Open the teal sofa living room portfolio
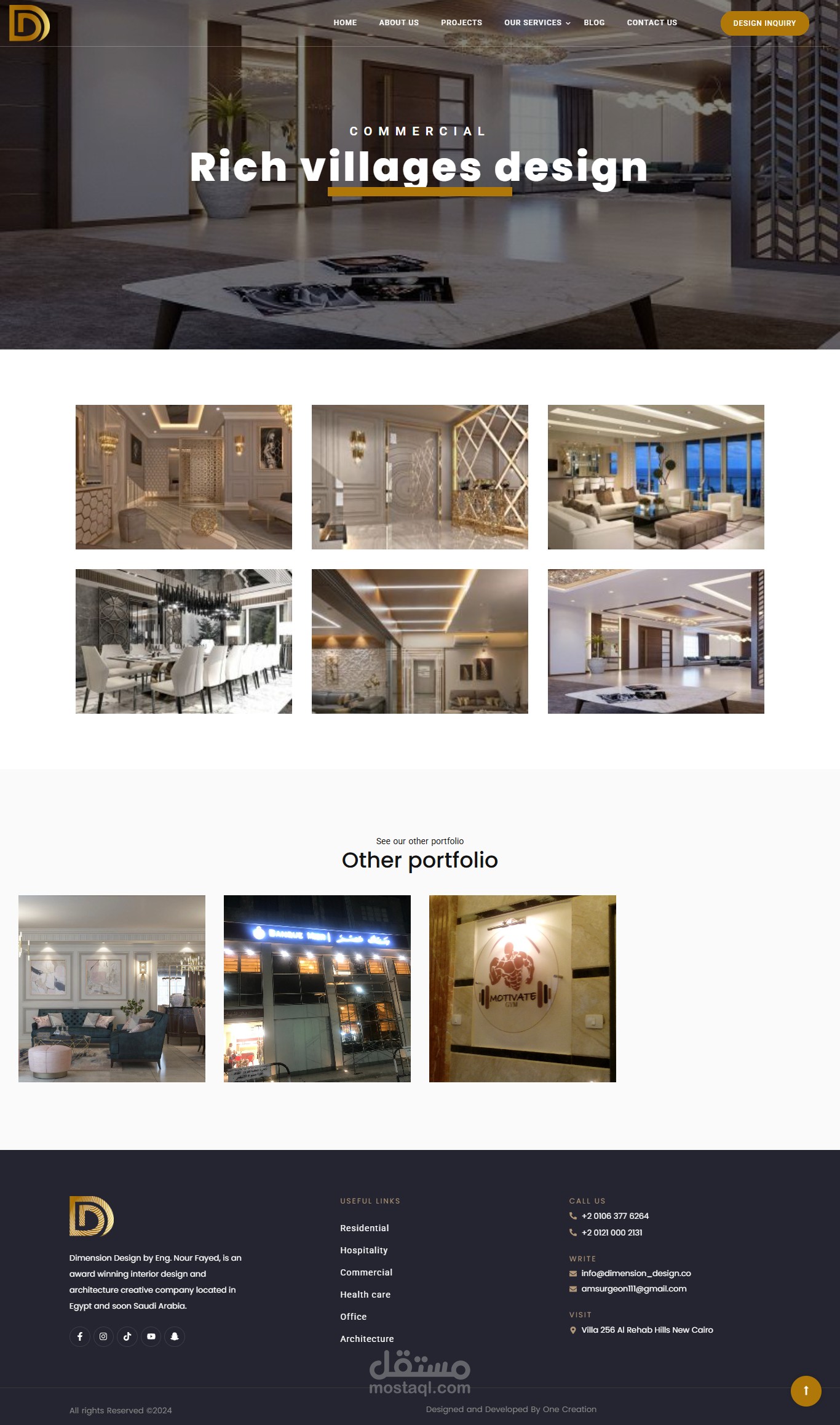This screenshot has width=840, height=1425. coord(112,988)
